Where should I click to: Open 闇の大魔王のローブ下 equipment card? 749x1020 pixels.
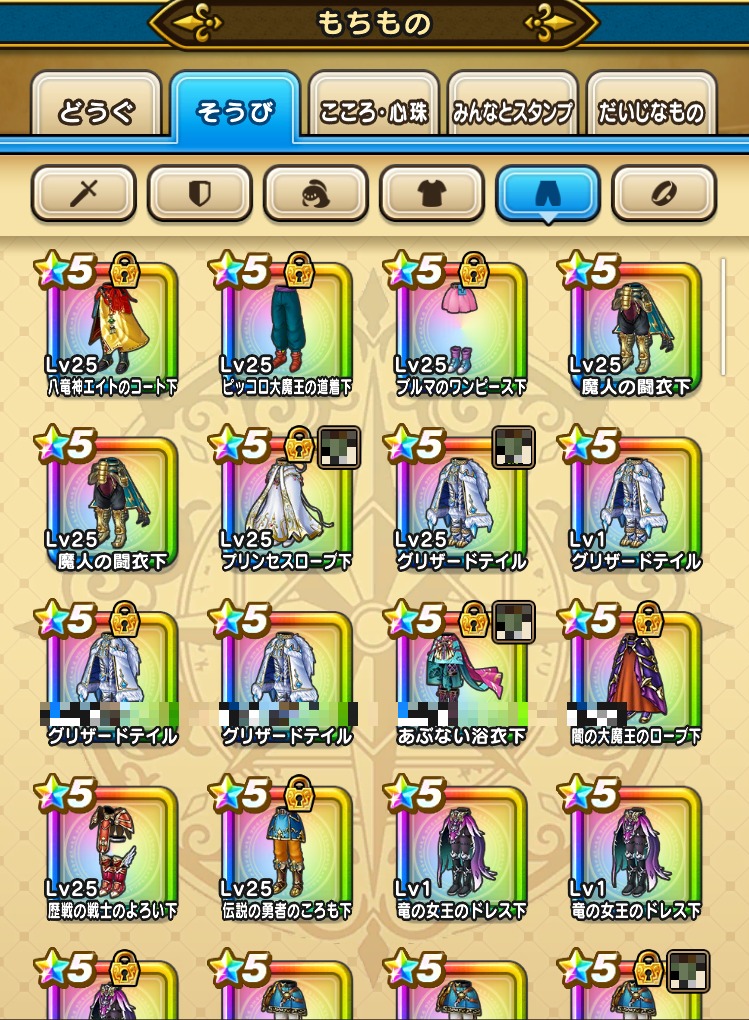tap(635, 680)
